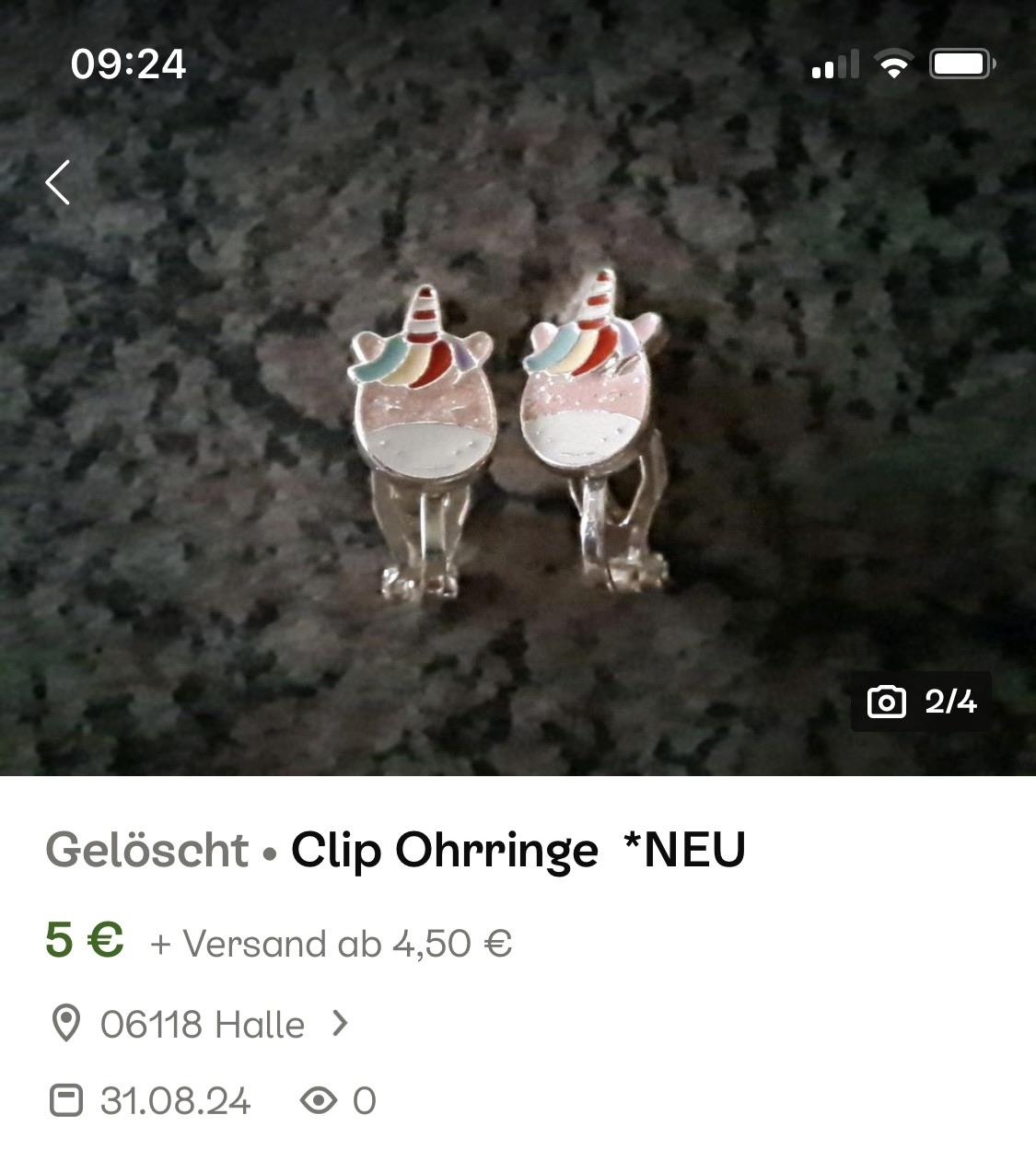Screen dimensions: 1036x1161
Task: Go back using the arrow icon
Action: 58,182
